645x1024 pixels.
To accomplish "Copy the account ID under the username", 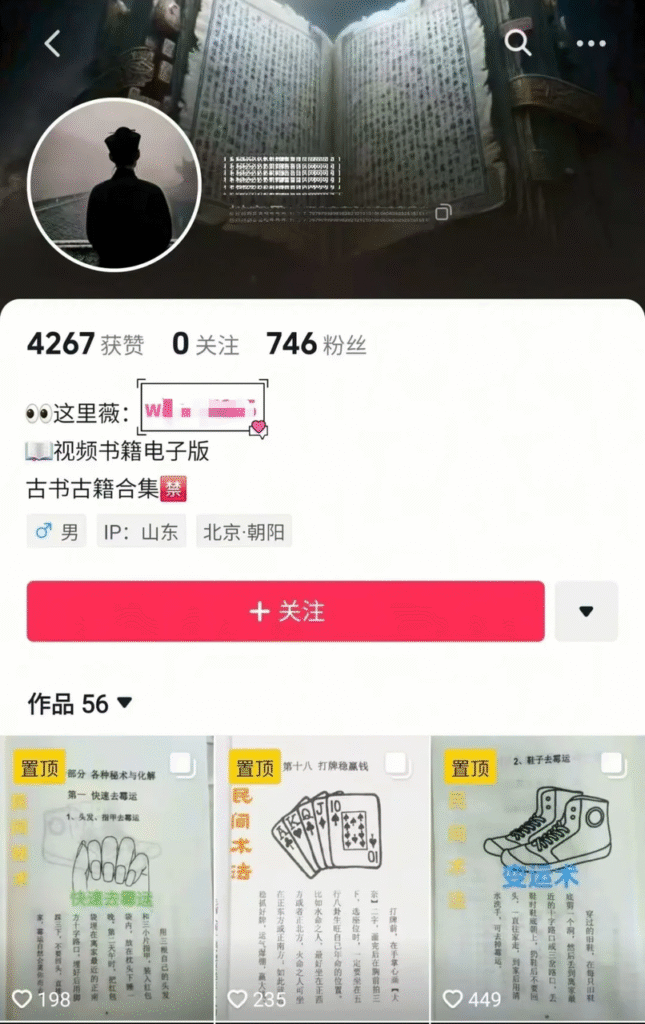I will click(443, 212).
